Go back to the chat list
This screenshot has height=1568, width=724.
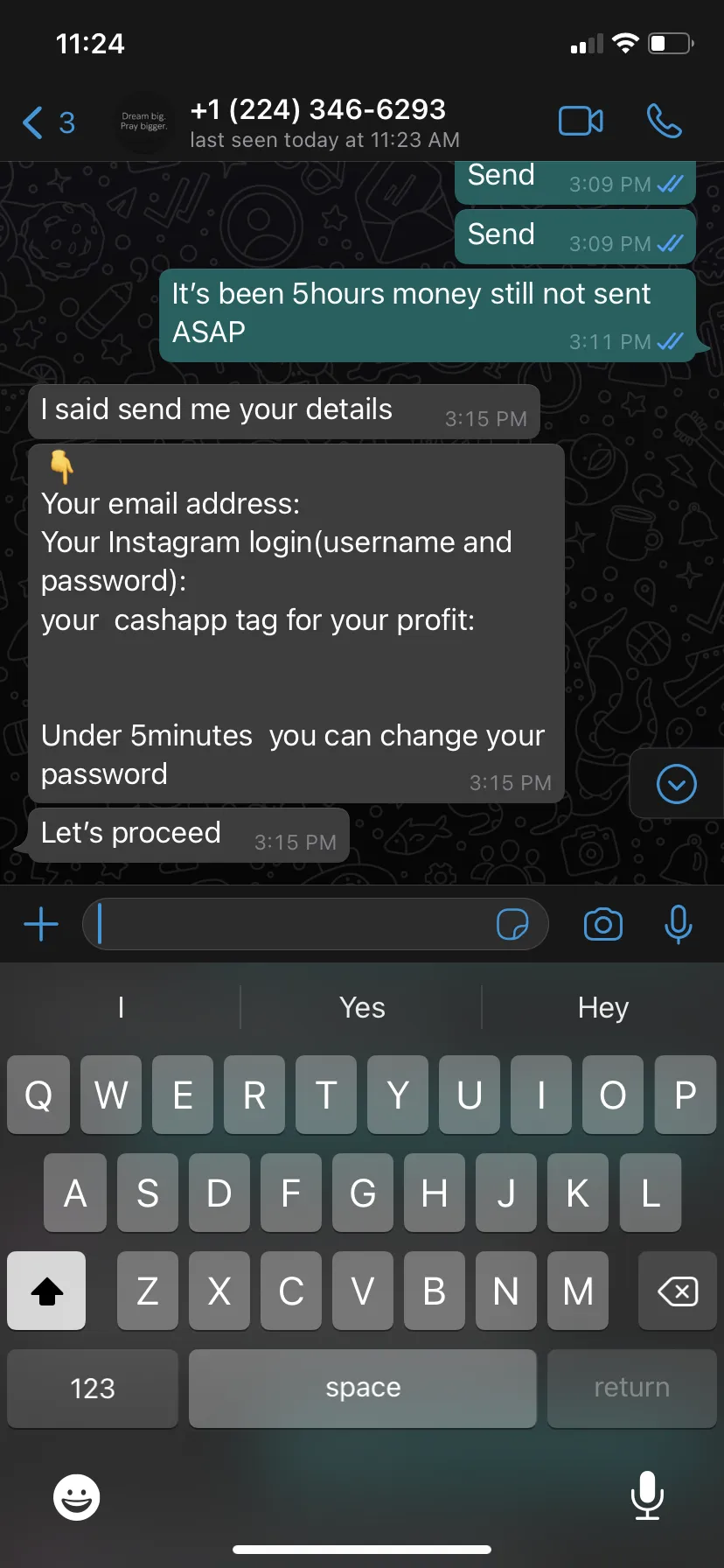coord(47,122)
